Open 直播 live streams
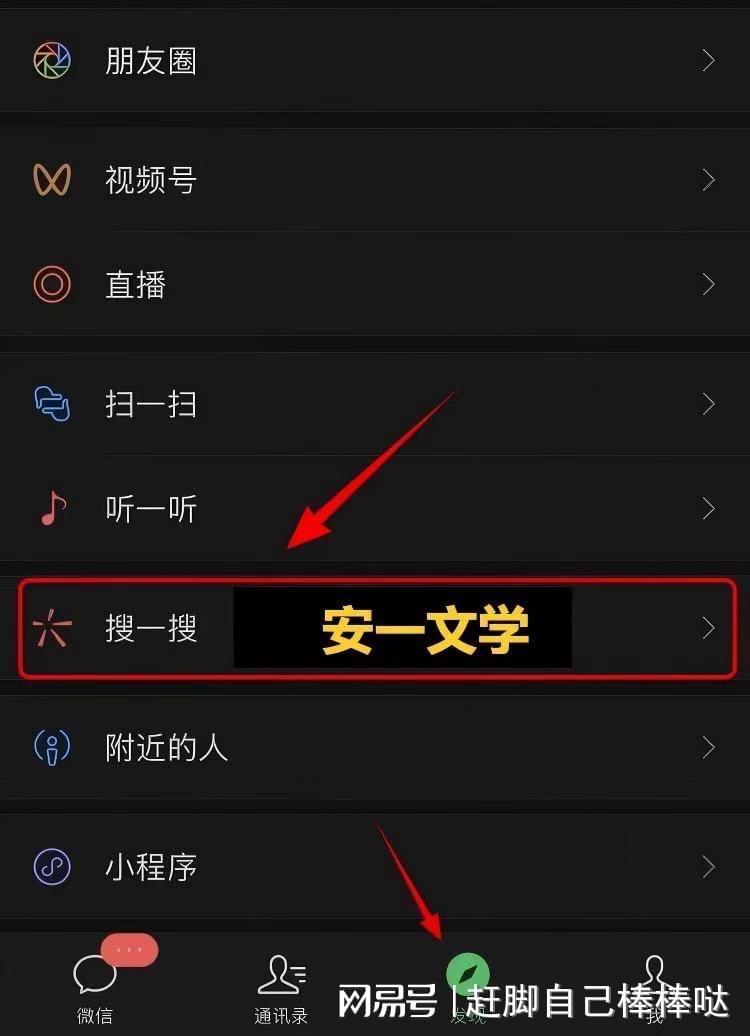 click(x=375, y=285)
